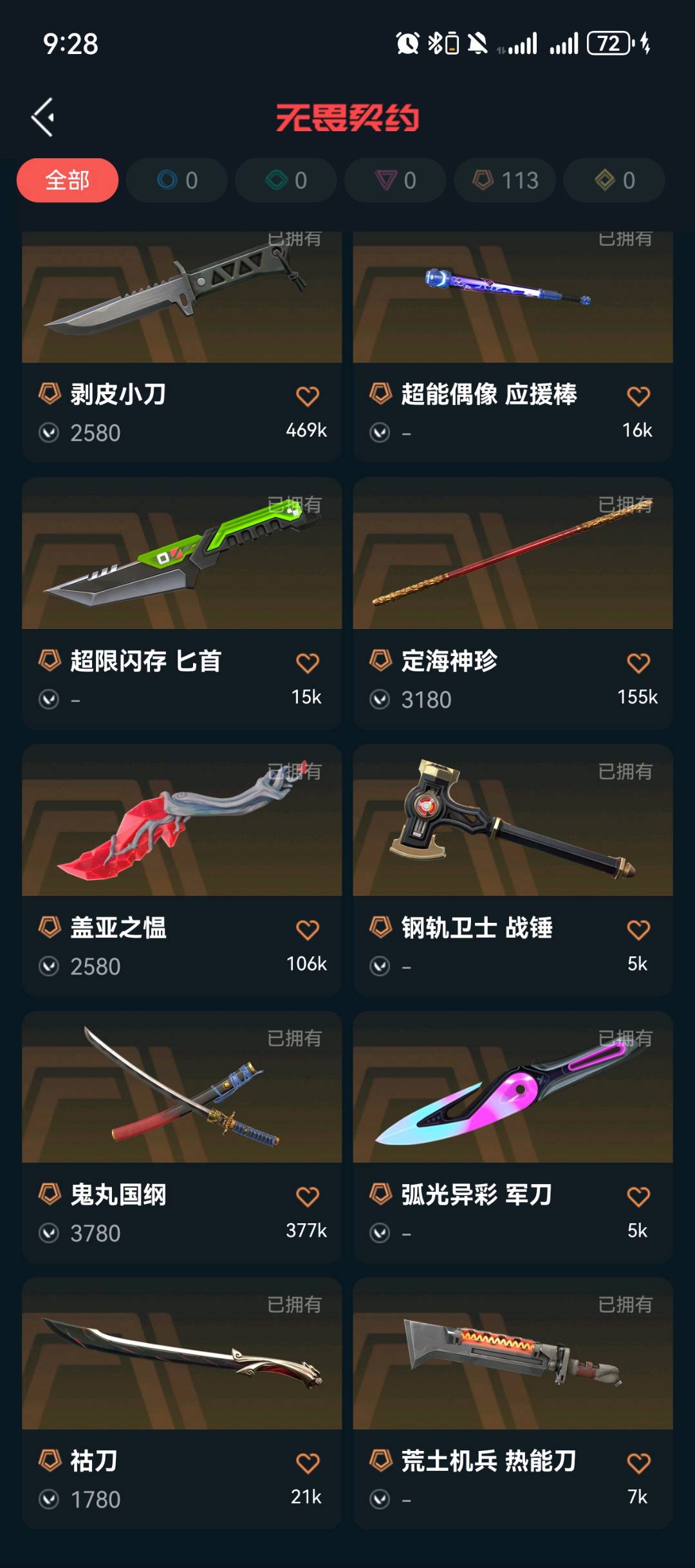This screenshot has width=695, height=1568.
Task: Switch to the yellow diamond tier filter
Action: tap(614, 180)
